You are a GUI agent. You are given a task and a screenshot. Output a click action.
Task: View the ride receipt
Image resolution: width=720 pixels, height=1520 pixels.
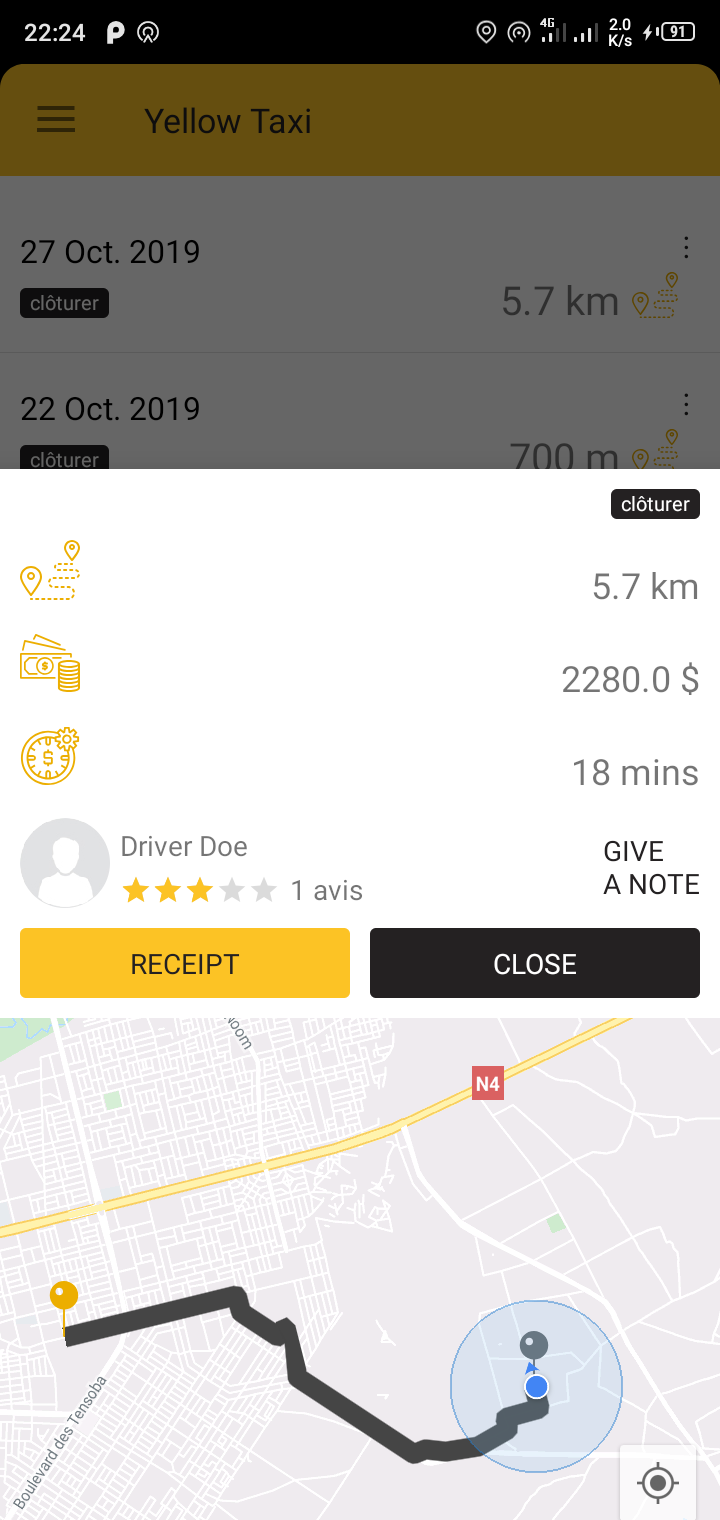pos(185,963)
